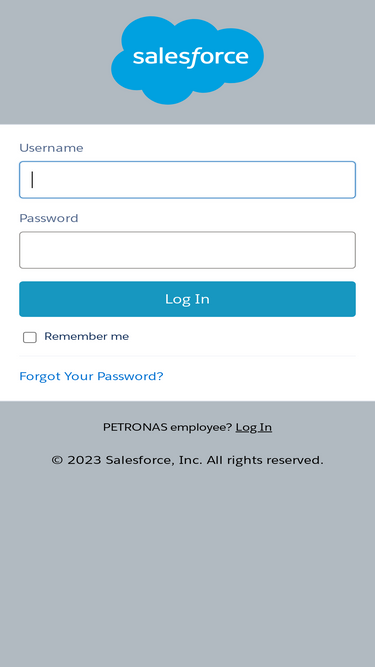375x667 pixels.
Task: Tap into the Password field
Action: (x=187, y=250)
